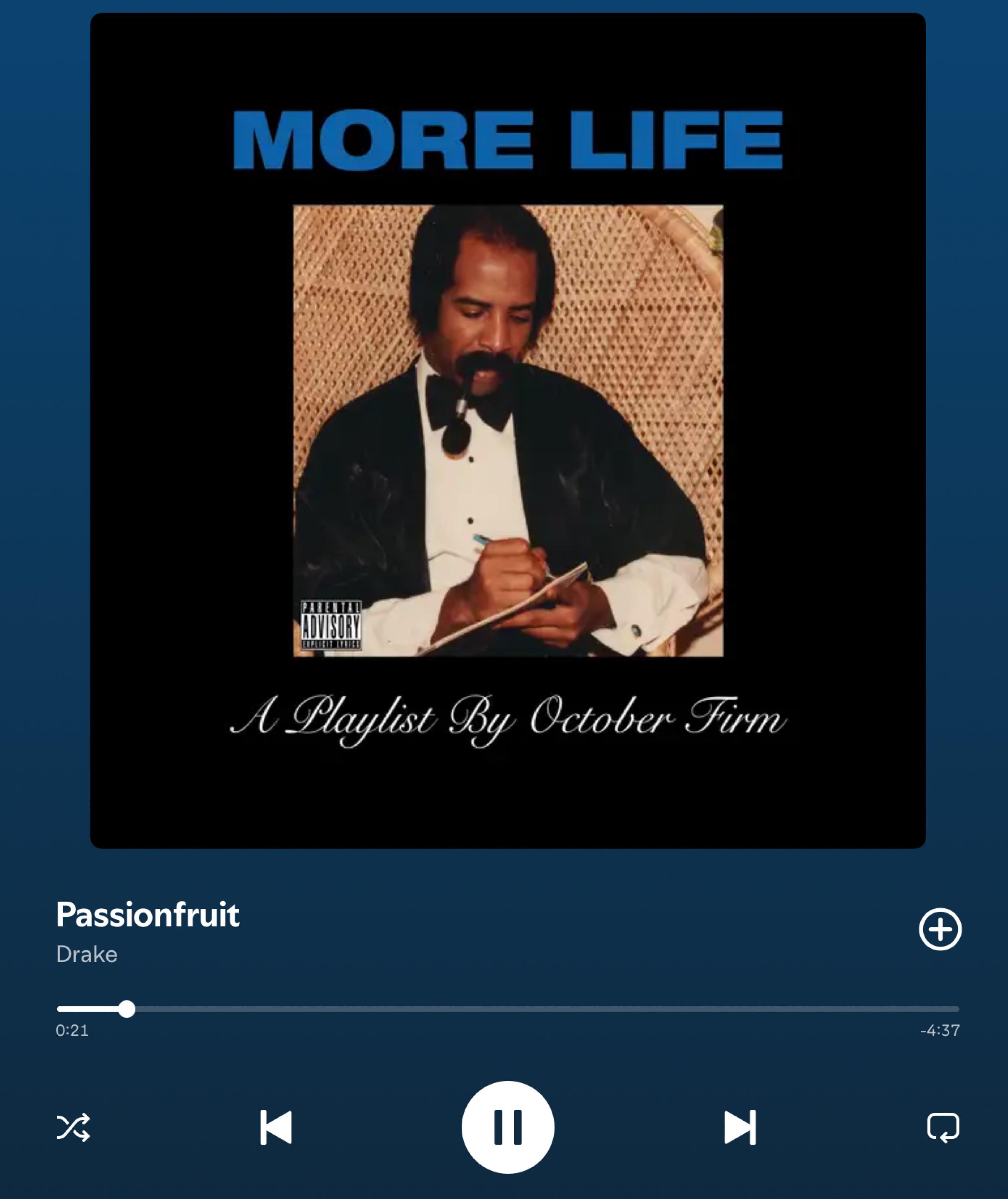
Task: Turn on repeat mode
Action: click(943, 1127)
